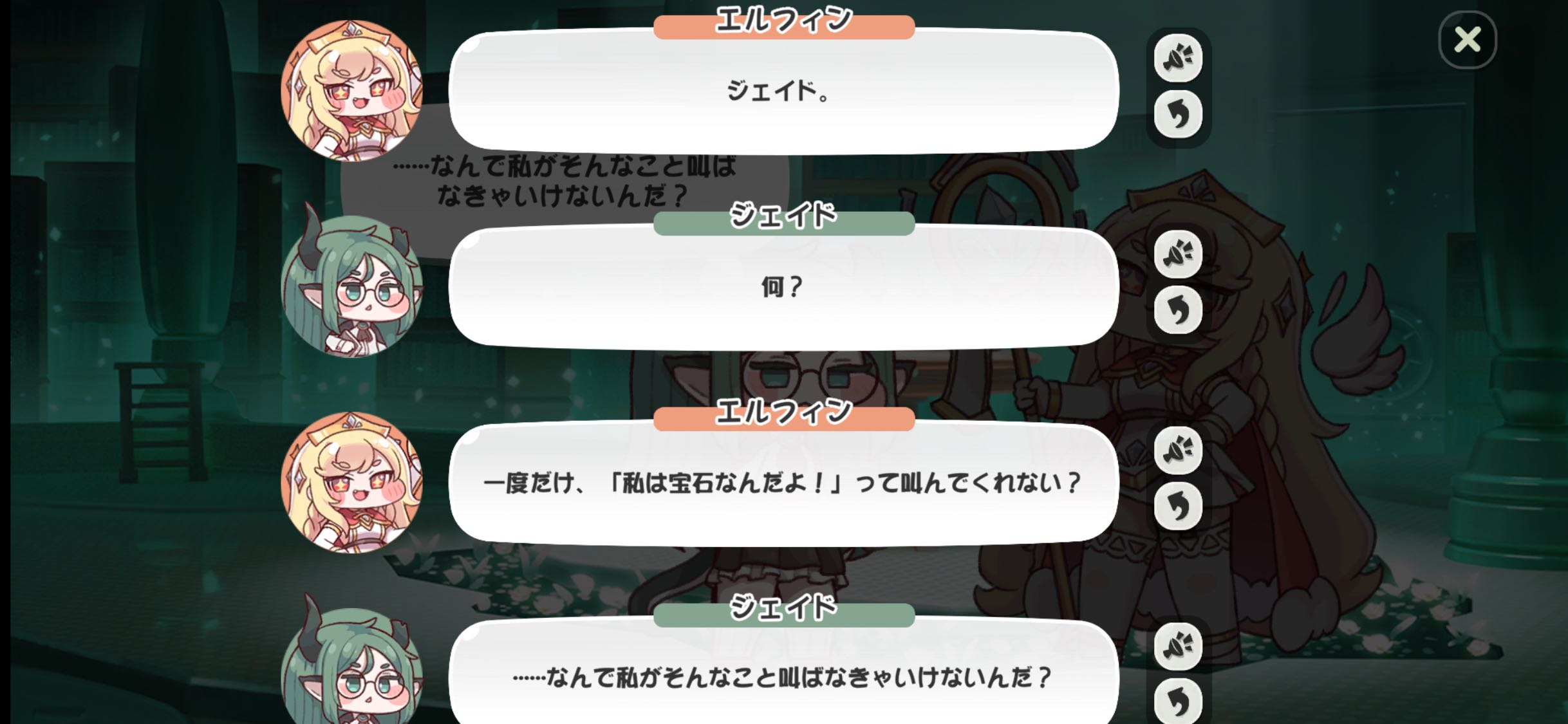Play voice for Jade's 'なんで私が' line

tap(1177, 646)
